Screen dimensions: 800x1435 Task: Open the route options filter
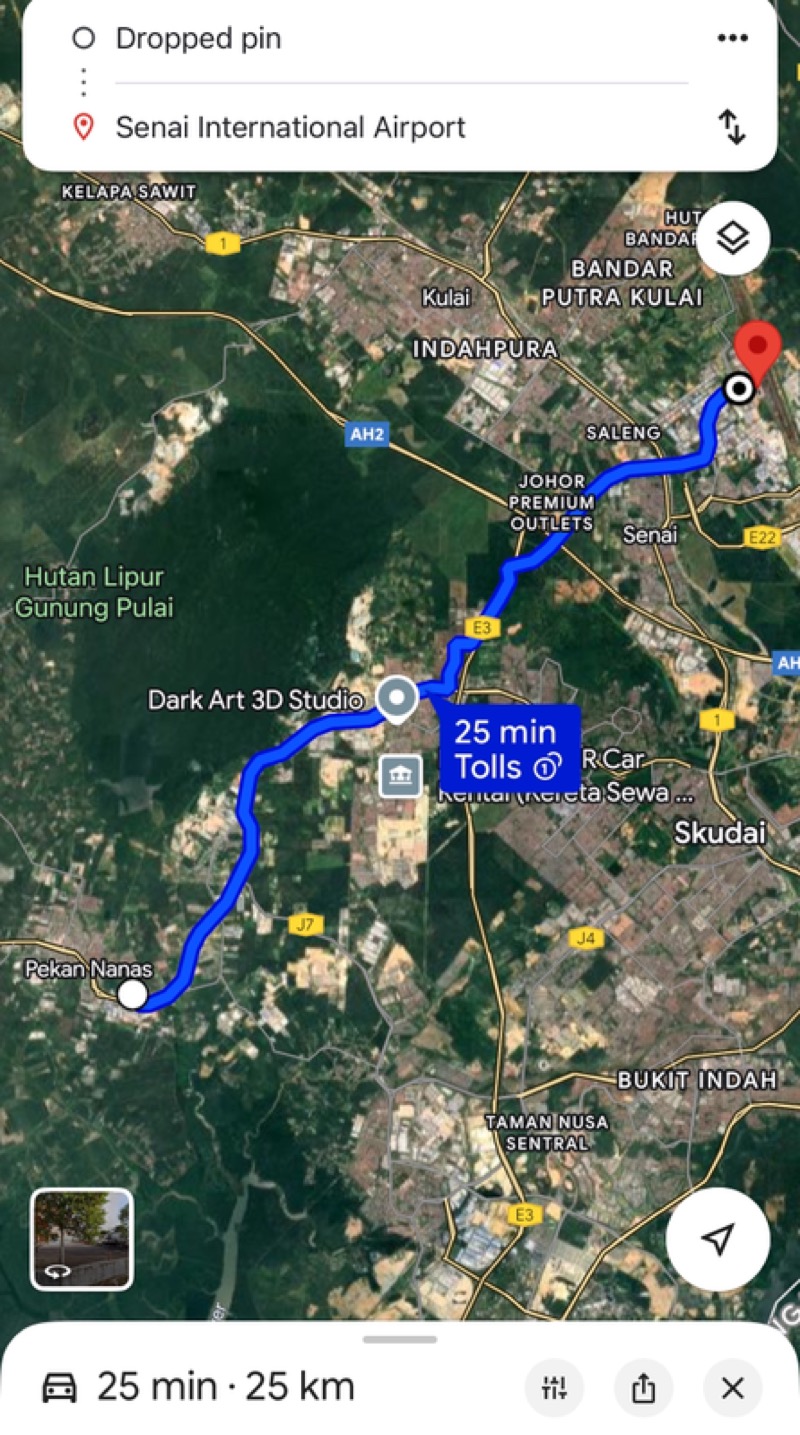554,1388
